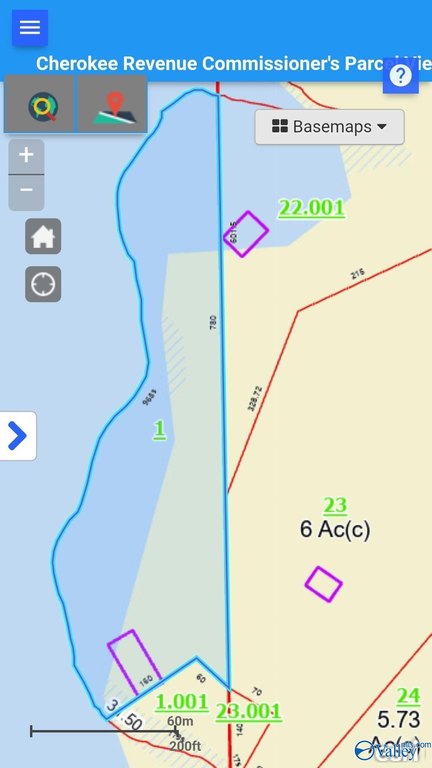Open the hamburger menu

(x=30, y=27)
